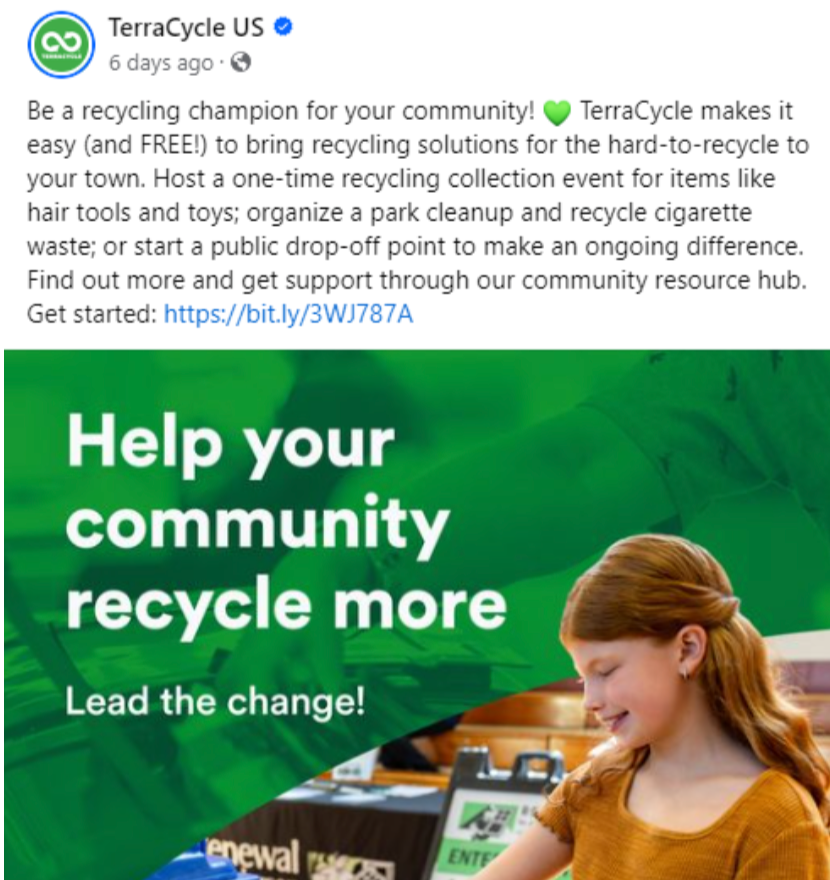This screenshot has width=830, height=880.
Task: Open the TerraCycle US profile picture
Action: 61,46
